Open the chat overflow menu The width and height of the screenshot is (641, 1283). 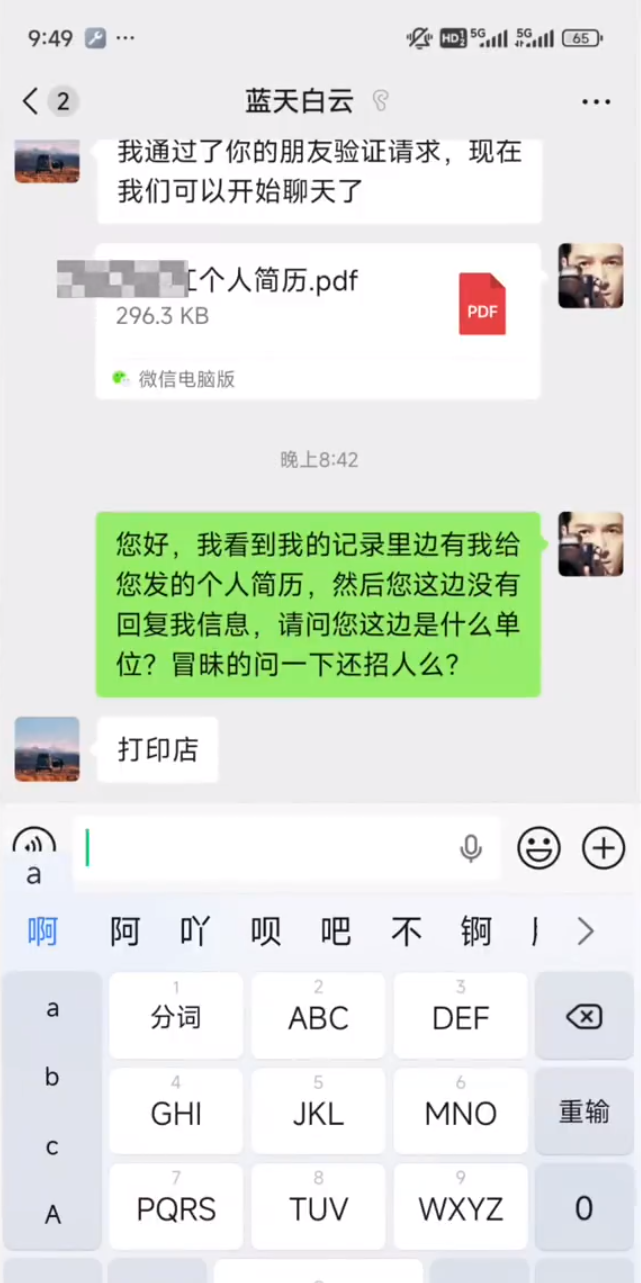[596, 102]
